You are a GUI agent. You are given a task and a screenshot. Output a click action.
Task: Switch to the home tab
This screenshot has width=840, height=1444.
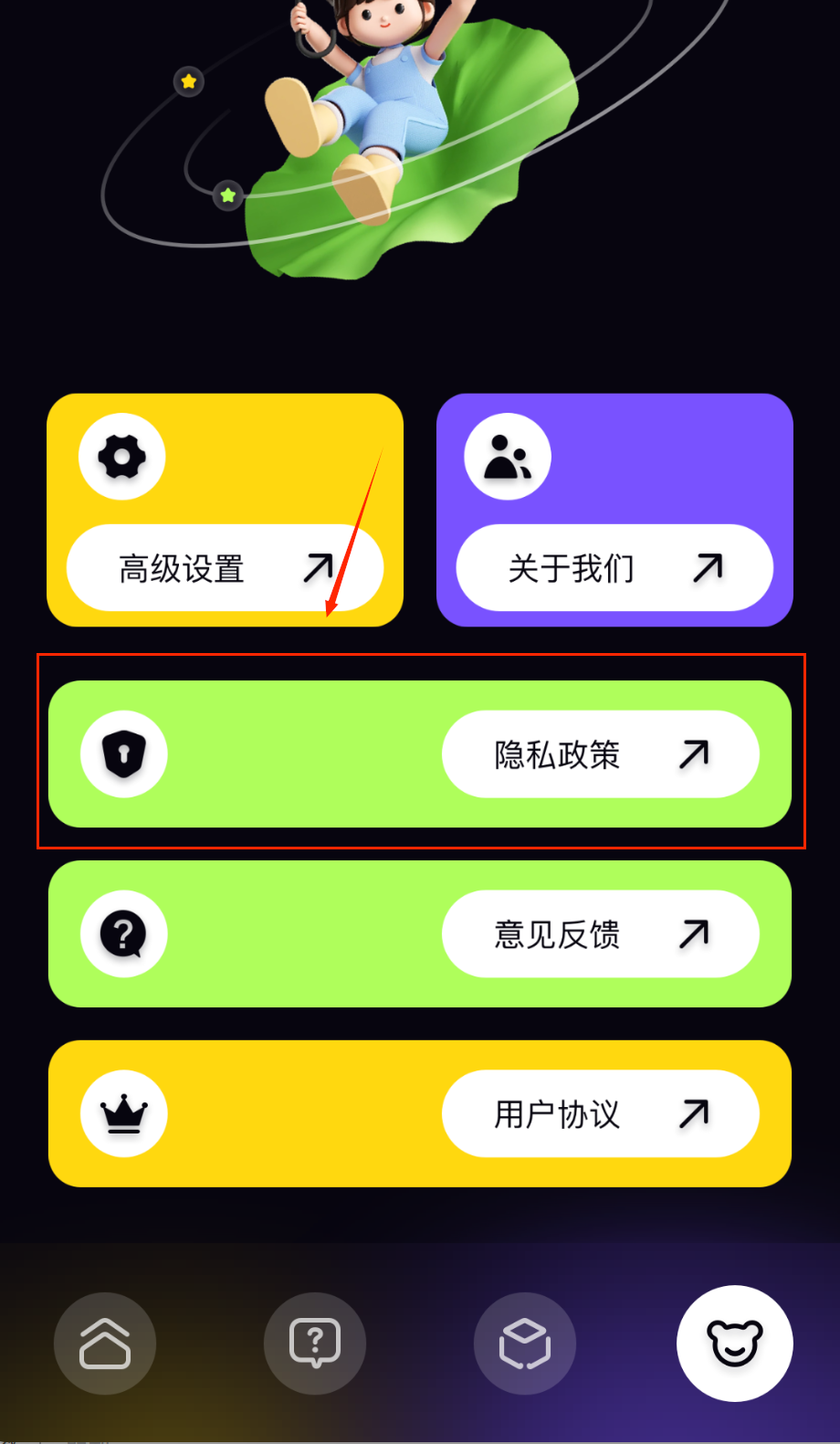(105, 1344)
